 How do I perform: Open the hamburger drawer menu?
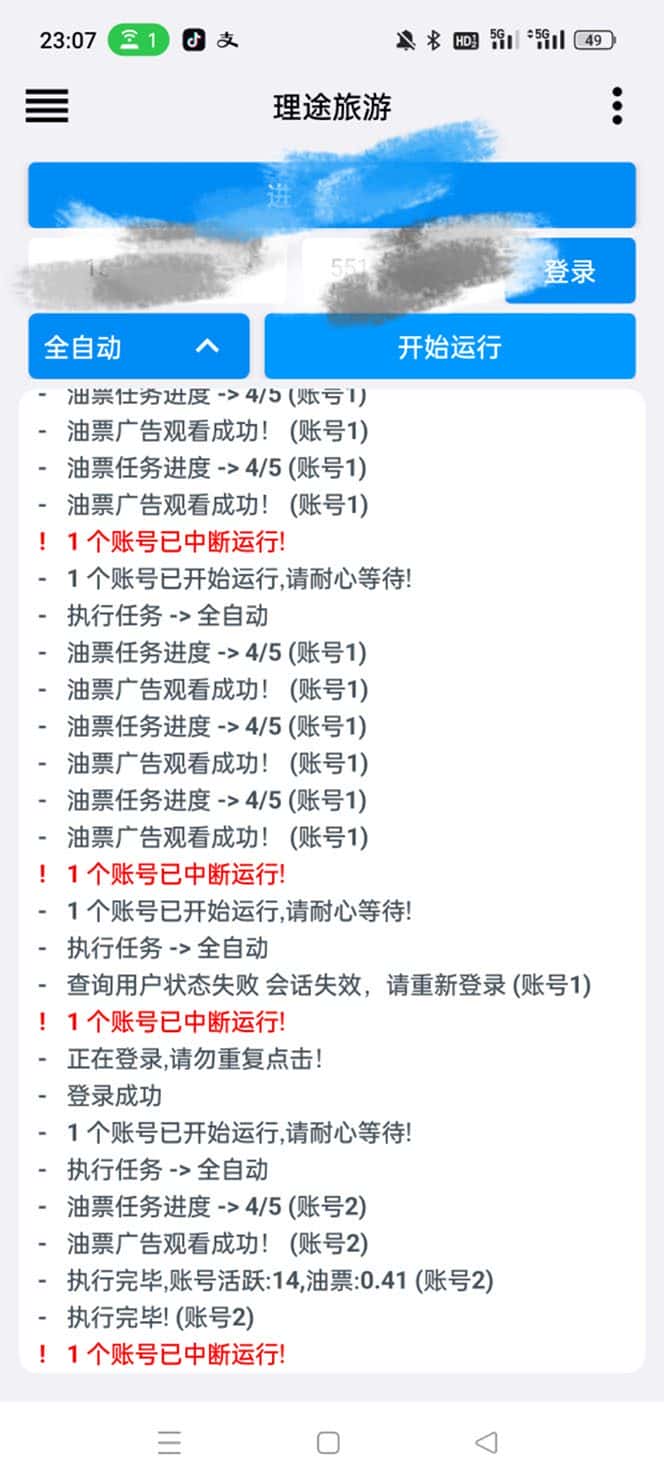(x=47, y=105)
